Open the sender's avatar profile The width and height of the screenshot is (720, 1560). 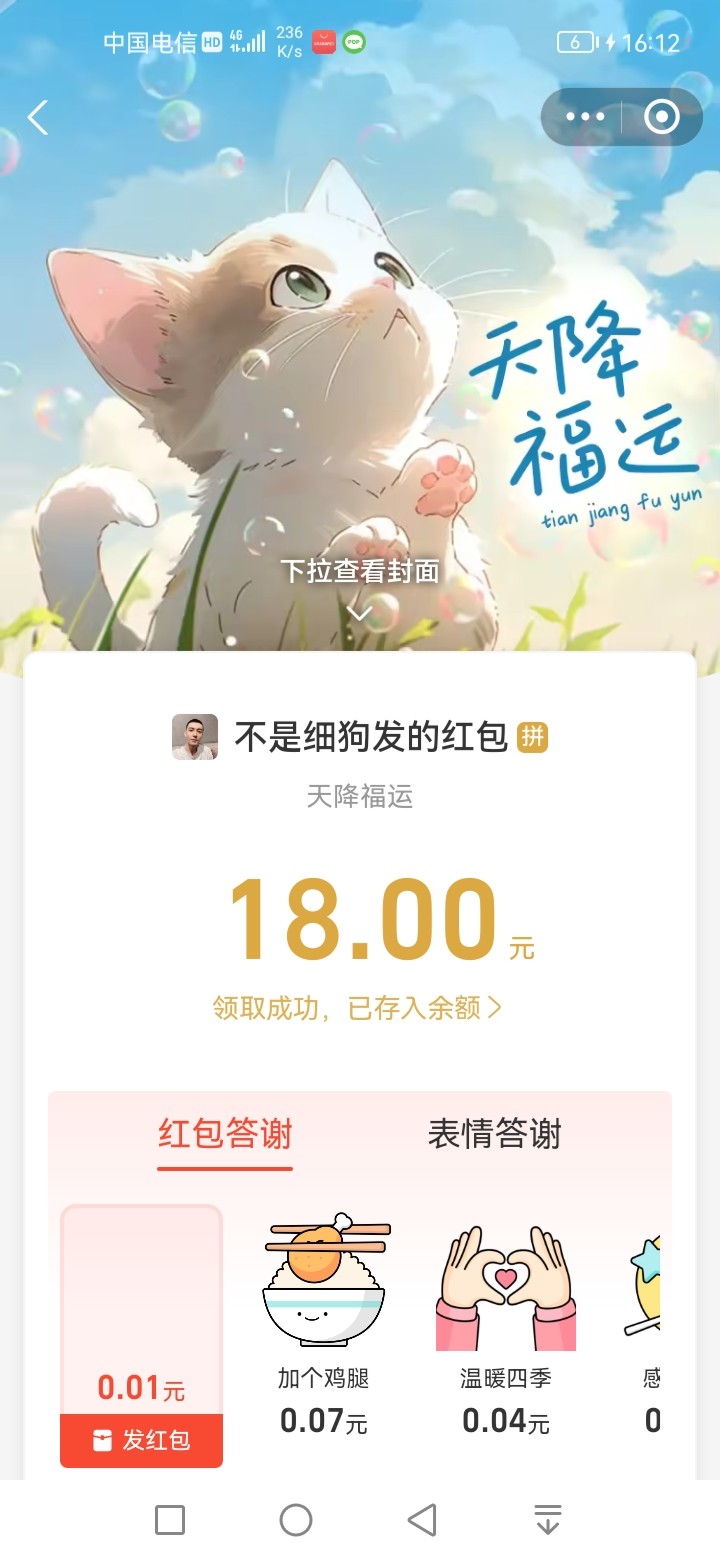pyautogui.click(x=195, y=738)
